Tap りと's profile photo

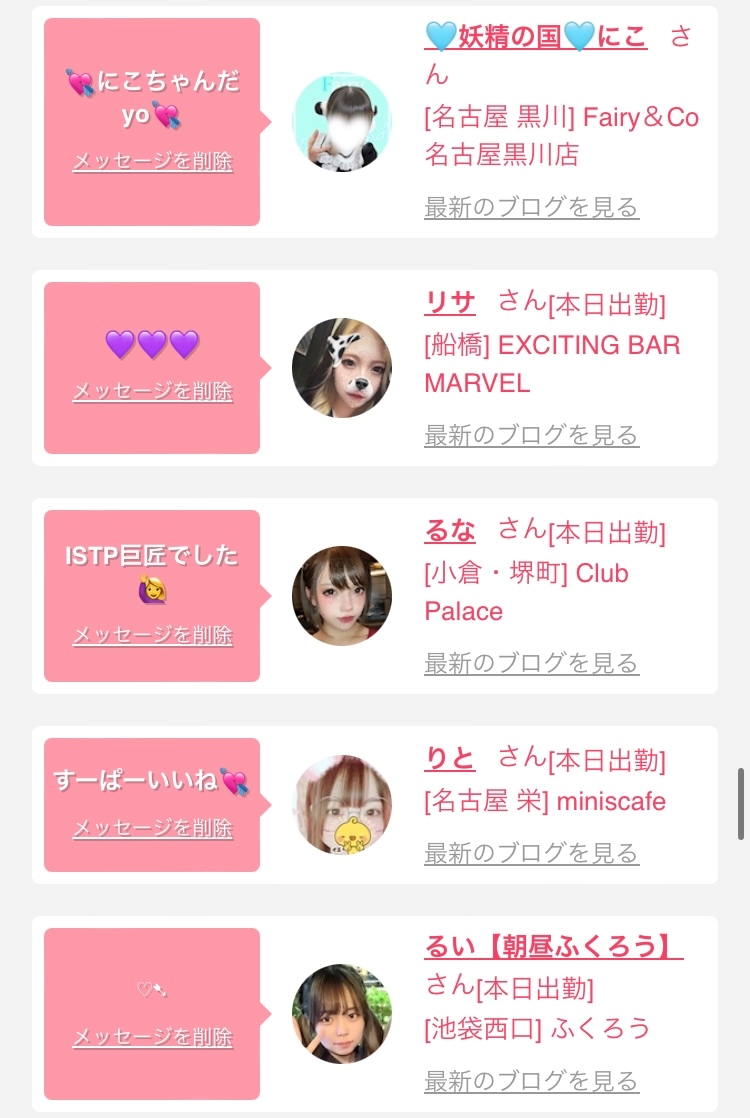(341, 805)
